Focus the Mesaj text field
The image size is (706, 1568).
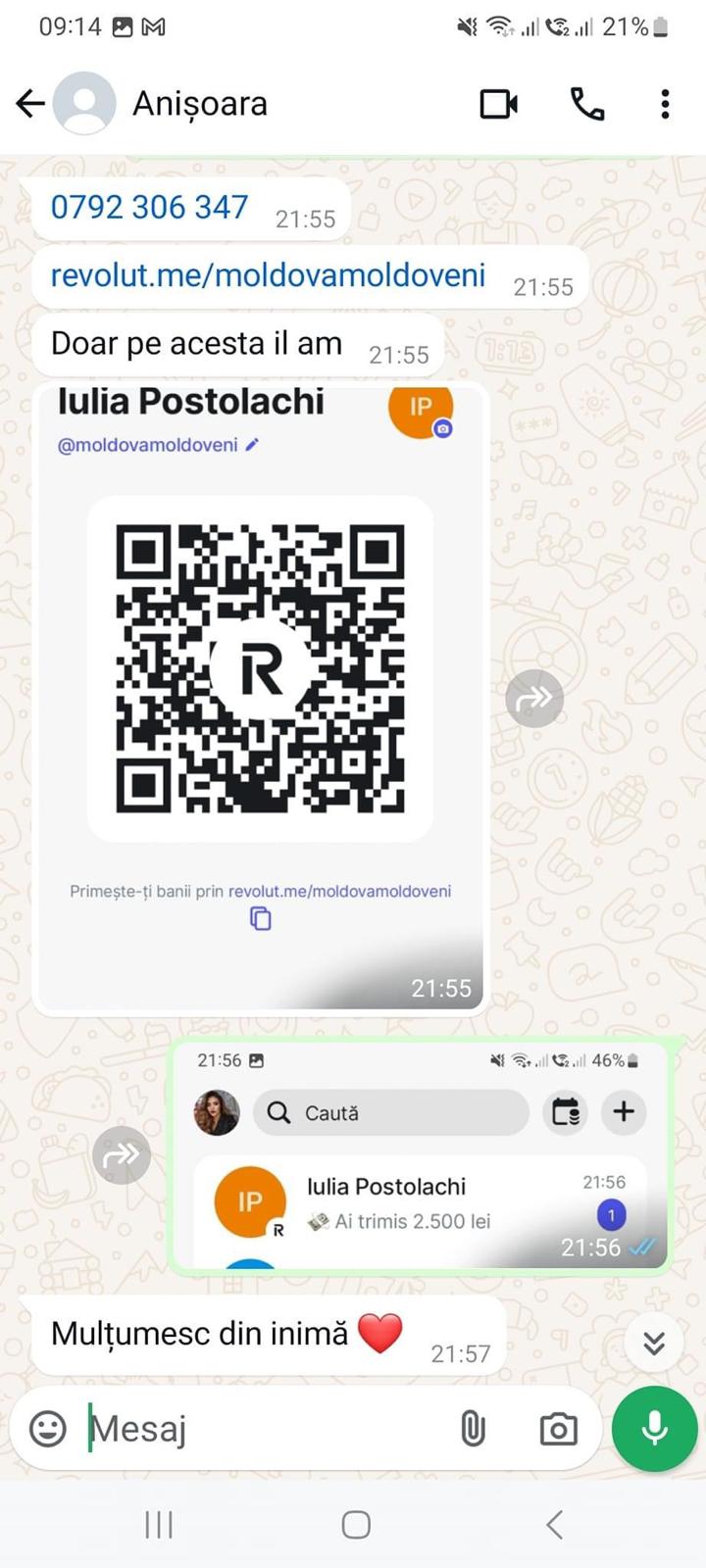[x=265, y=1429]
